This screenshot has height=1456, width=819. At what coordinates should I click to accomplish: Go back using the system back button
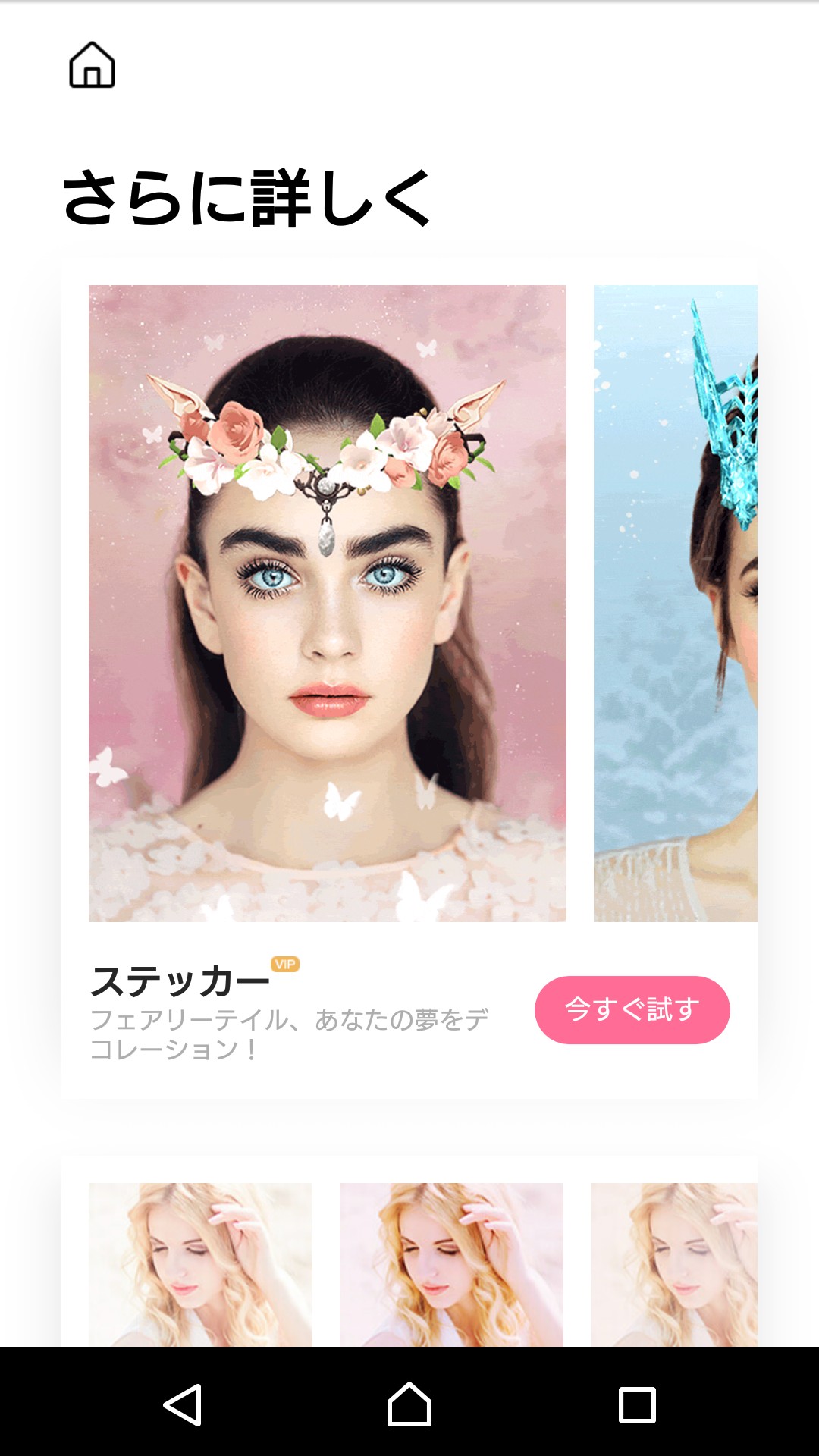point(183,1404)
